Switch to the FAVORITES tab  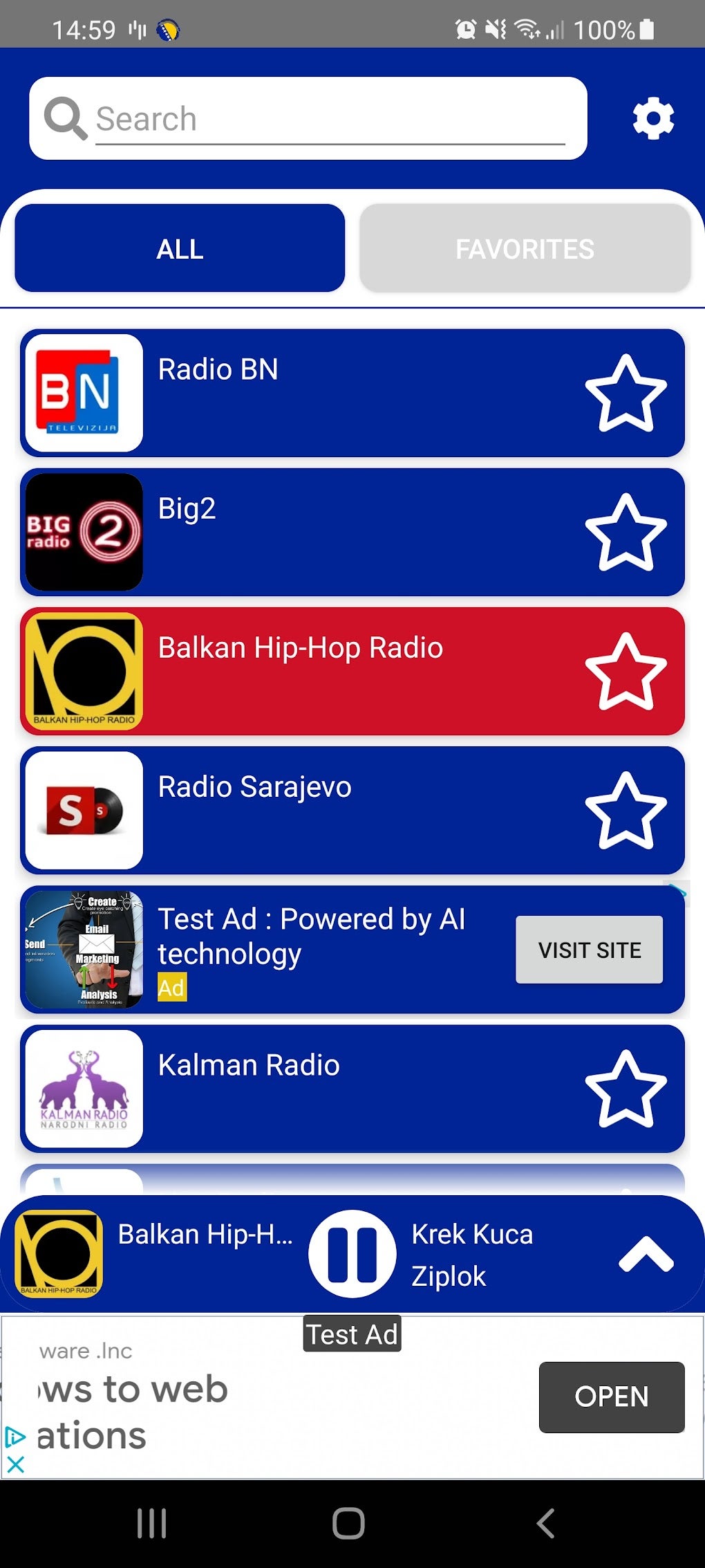coord(525,248)
